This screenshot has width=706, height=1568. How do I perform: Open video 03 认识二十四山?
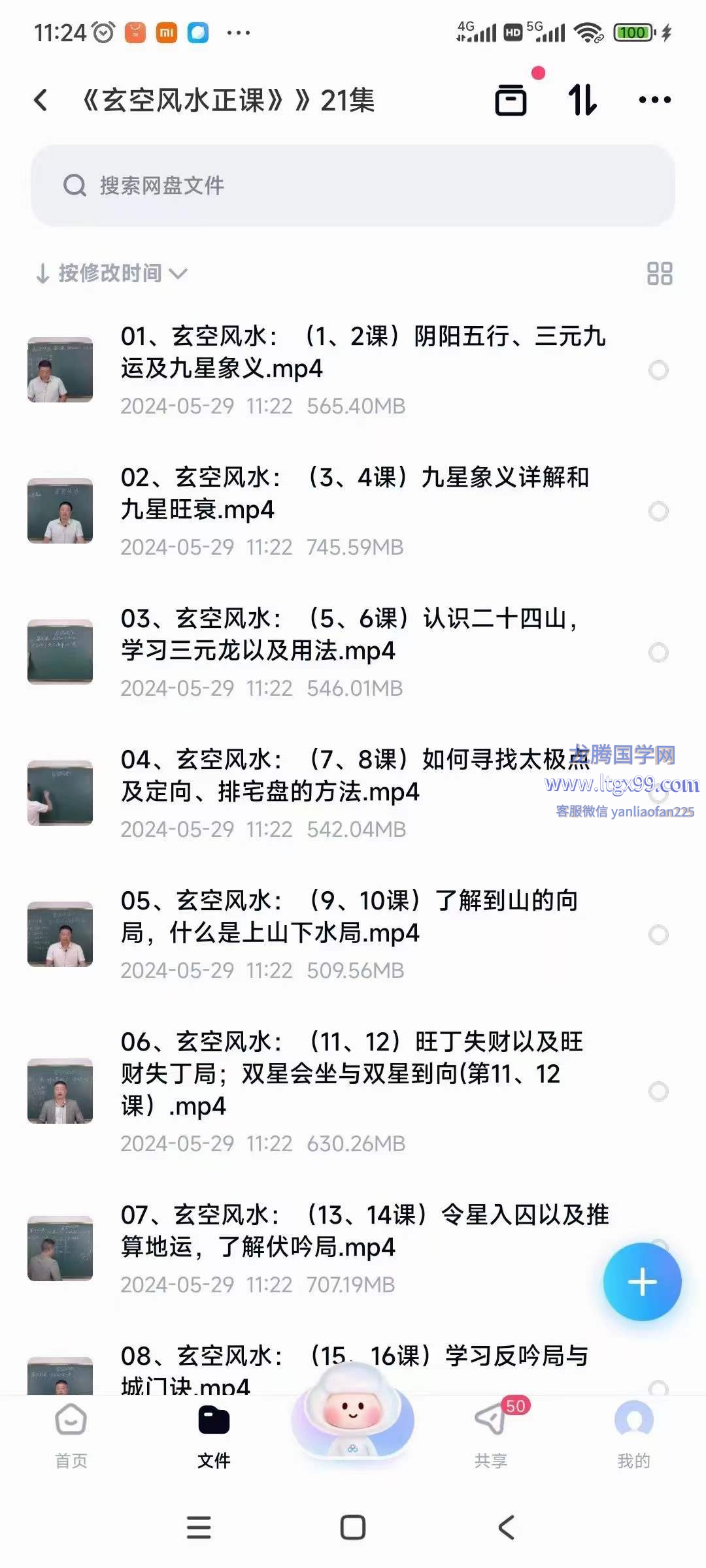tap(350, 634)
